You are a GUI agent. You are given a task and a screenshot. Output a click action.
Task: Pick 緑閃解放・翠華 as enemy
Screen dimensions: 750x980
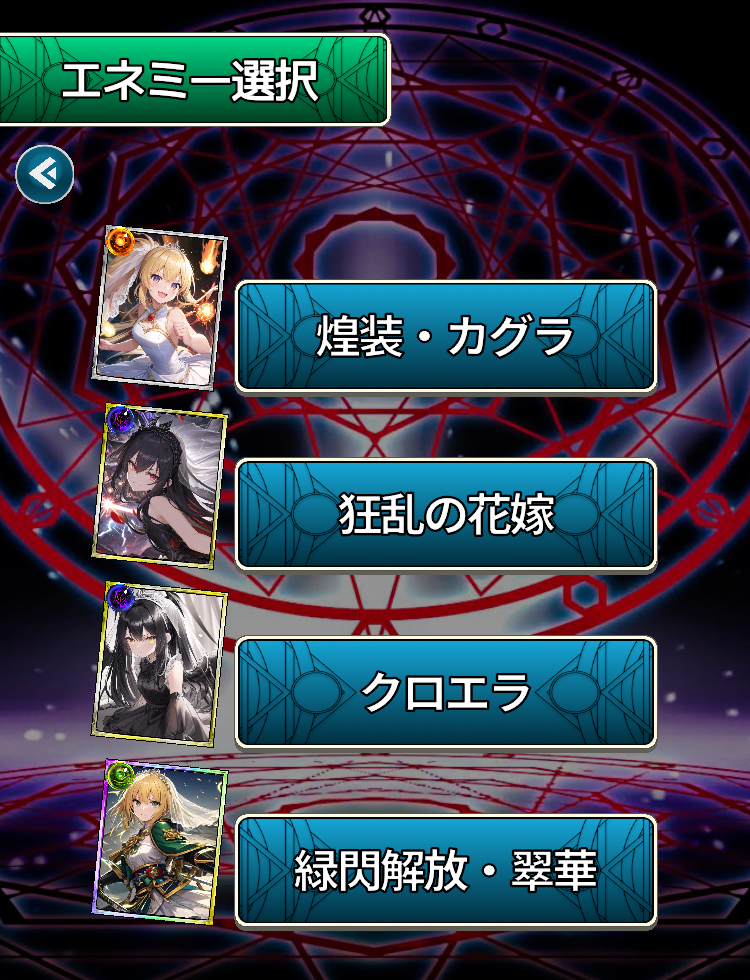[x=446, y=870]
